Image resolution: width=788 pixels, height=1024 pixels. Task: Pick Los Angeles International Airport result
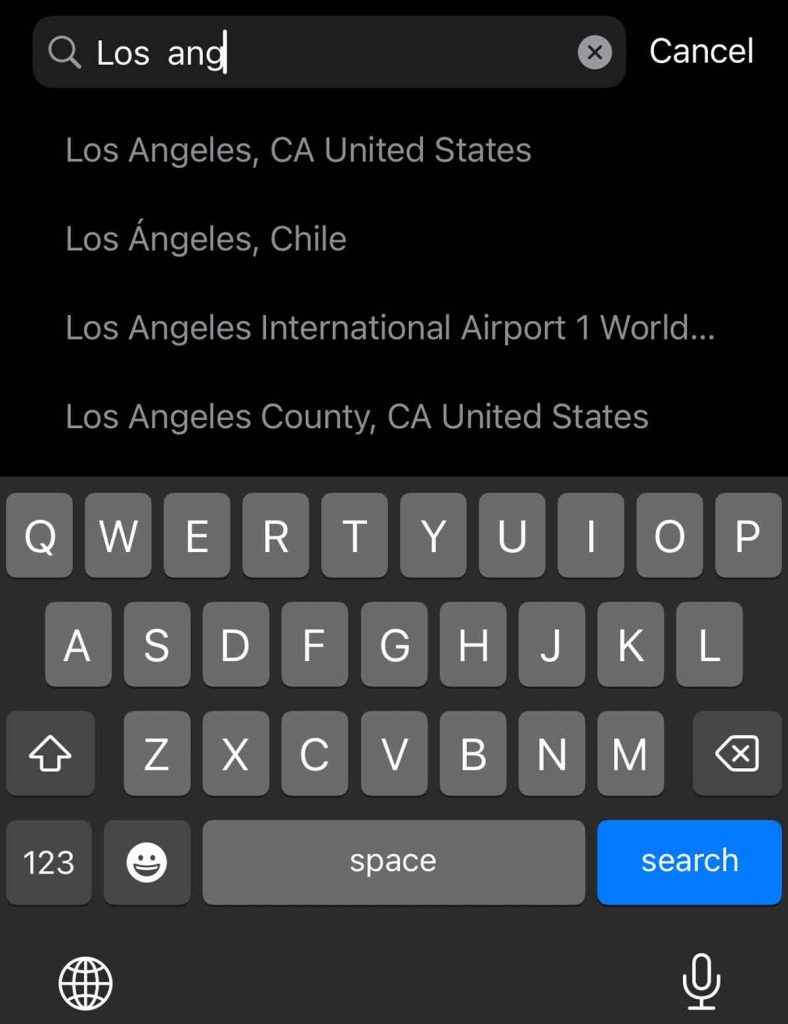pyautogui.click(x=390, y=328)
